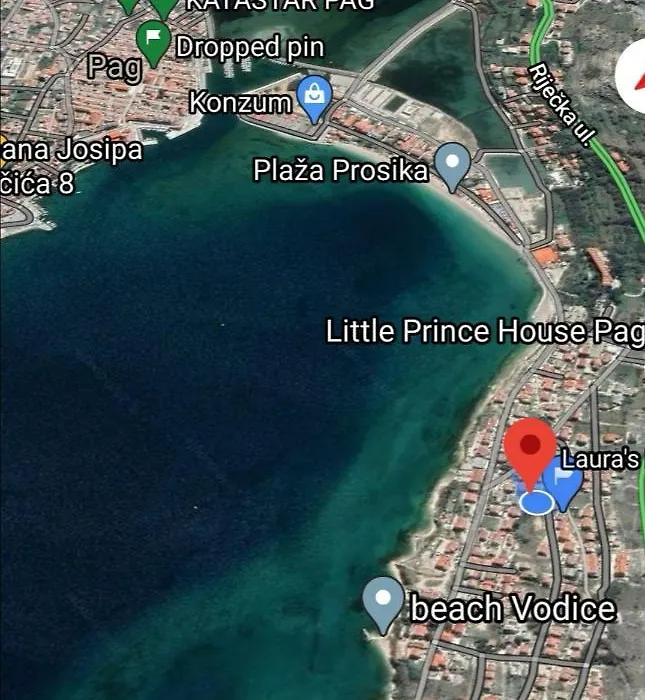Select the red Little Prince House pin
Screen dimensions: 645x700
(529, 449)
